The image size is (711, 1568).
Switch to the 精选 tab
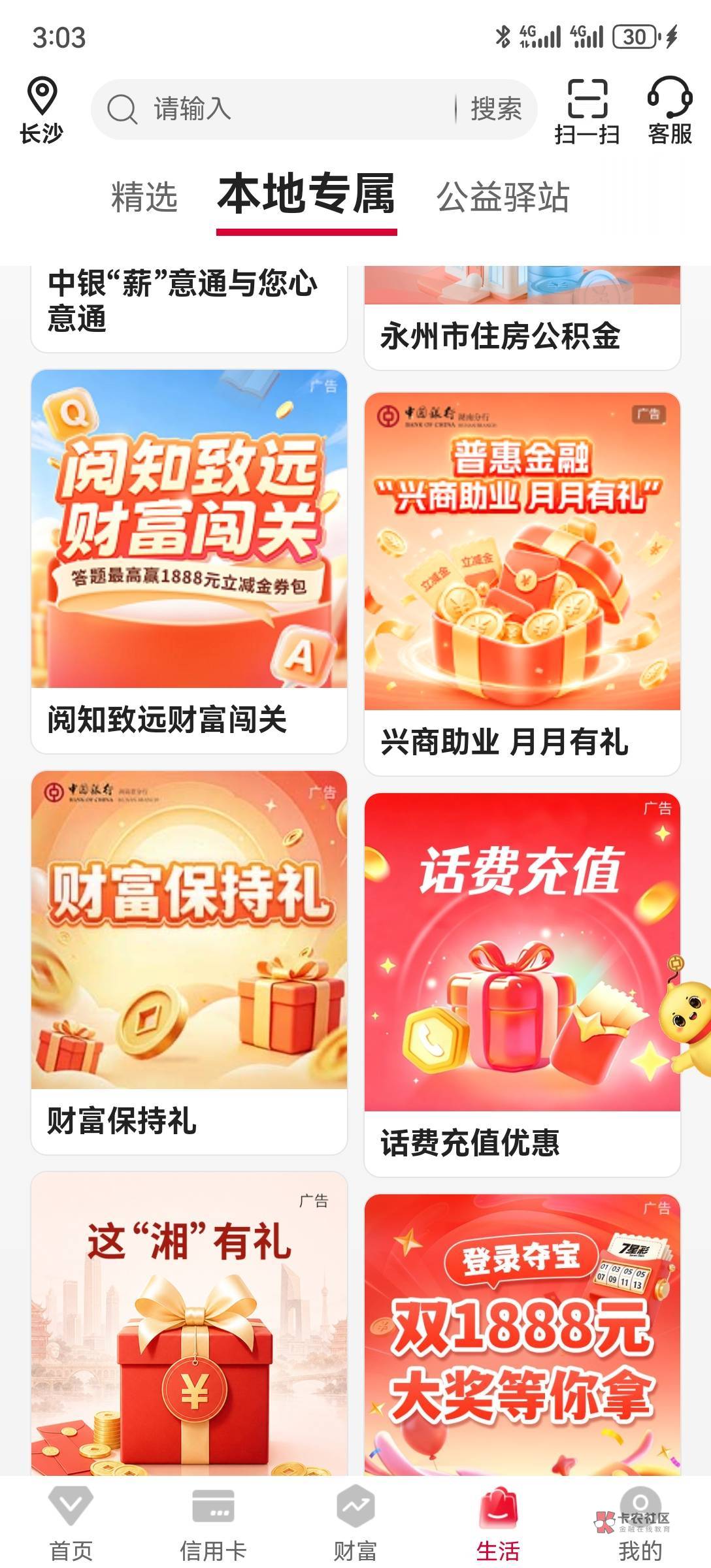click(144, 197)
